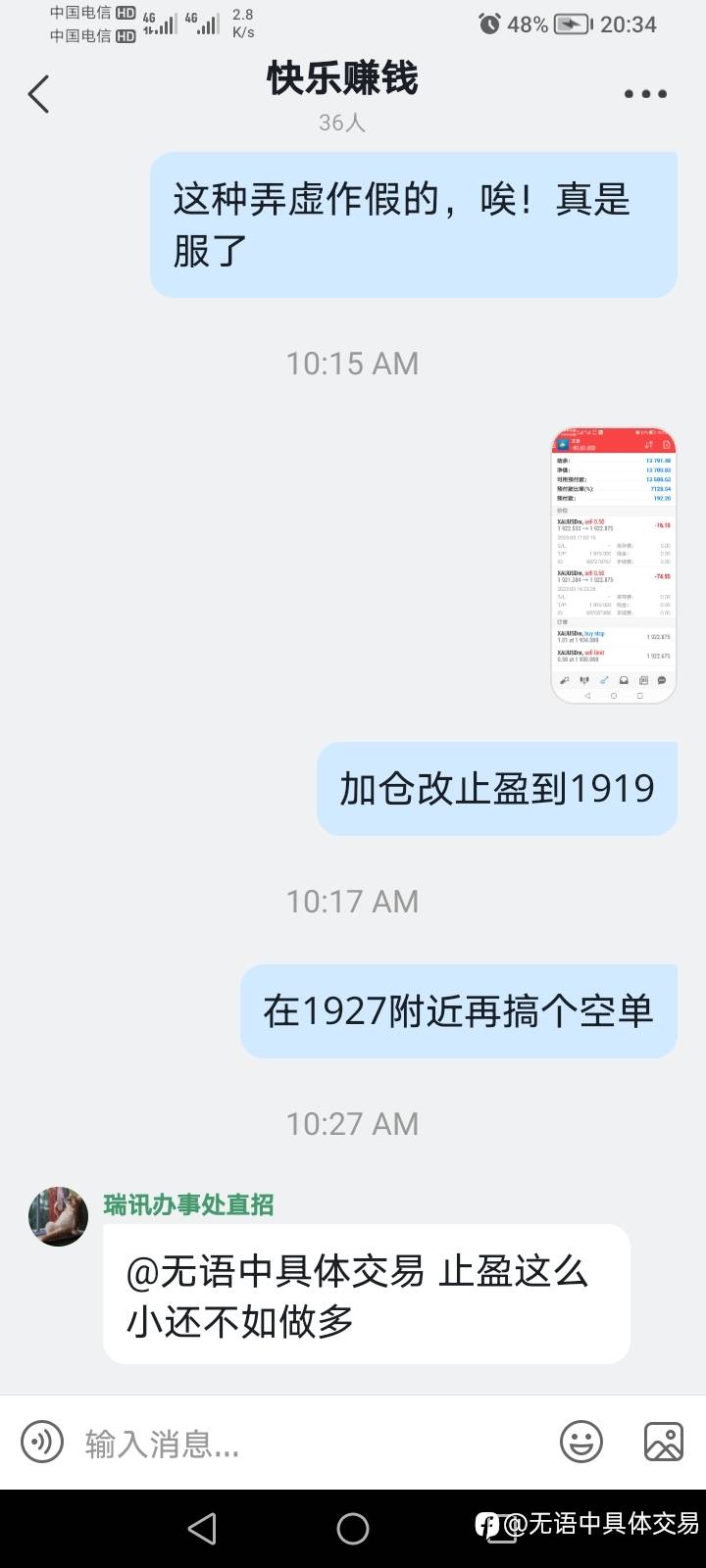The height and width of the screenshot is (1568, 706).
Task: Open the three-dot group options menu
Action: (645, 94)
